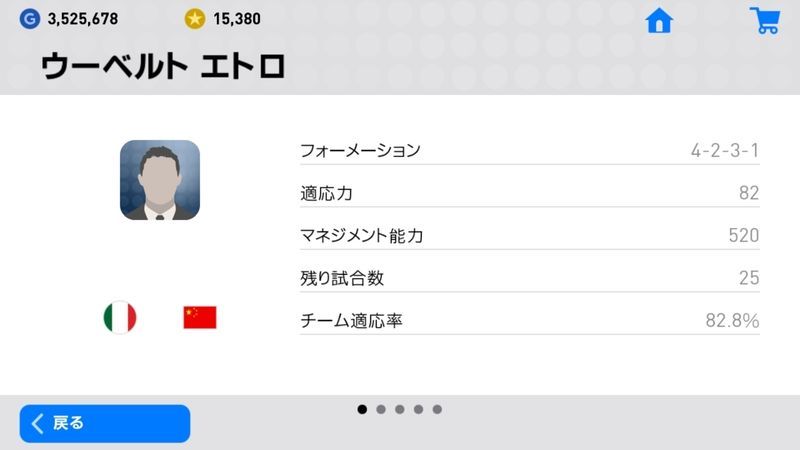The width and height of the screenshot is (800, 450).
Task: Open the shop cart icon
Action: [x=765, y=20]
